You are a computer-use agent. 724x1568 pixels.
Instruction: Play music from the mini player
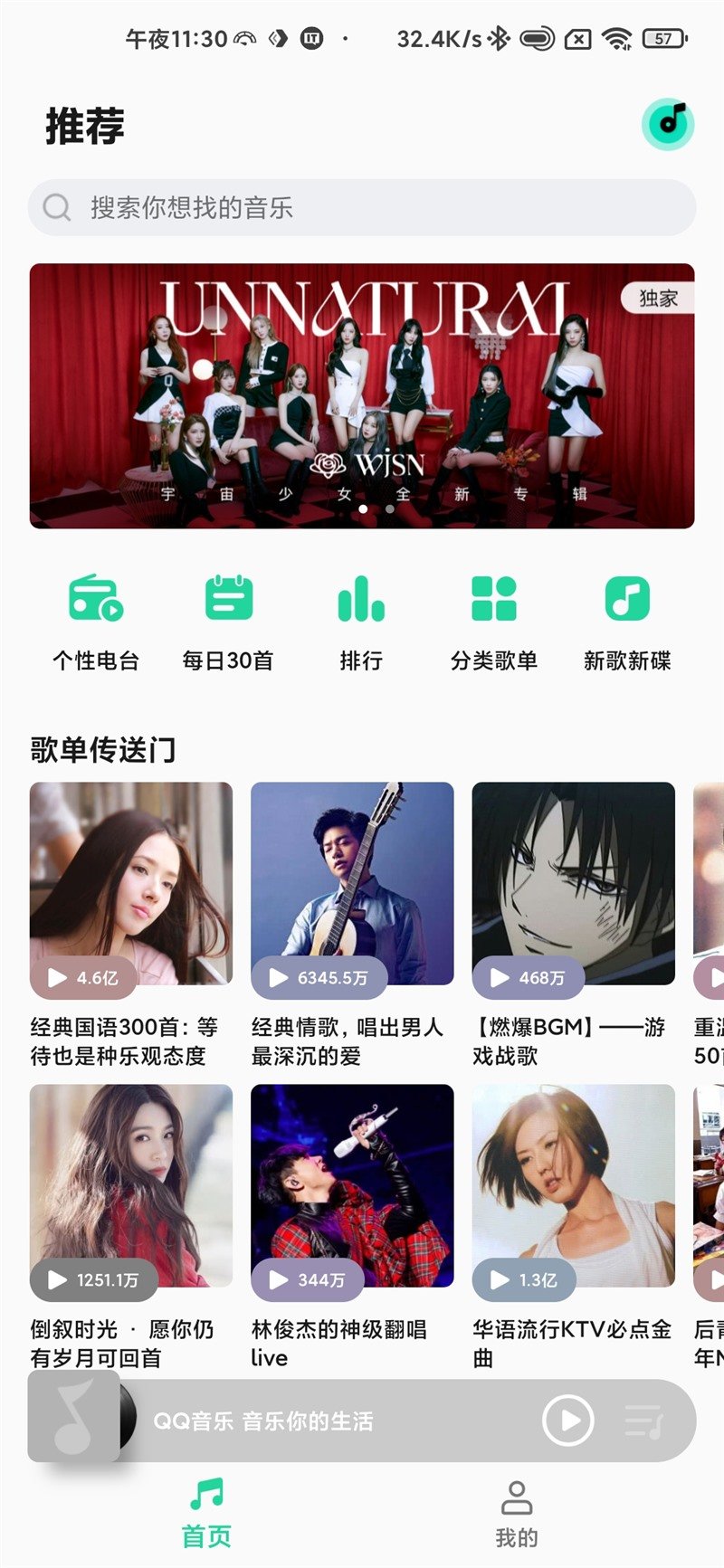[567, 1420]
